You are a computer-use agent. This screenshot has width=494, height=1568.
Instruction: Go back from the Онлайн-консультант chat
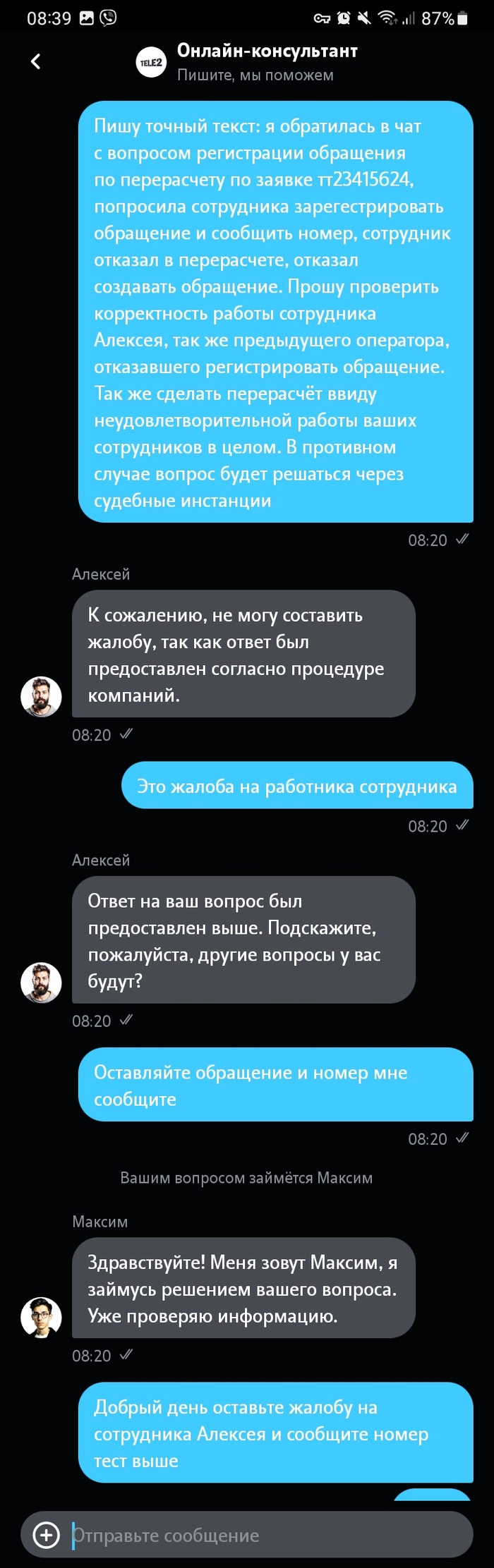click(x=36, y=62)
